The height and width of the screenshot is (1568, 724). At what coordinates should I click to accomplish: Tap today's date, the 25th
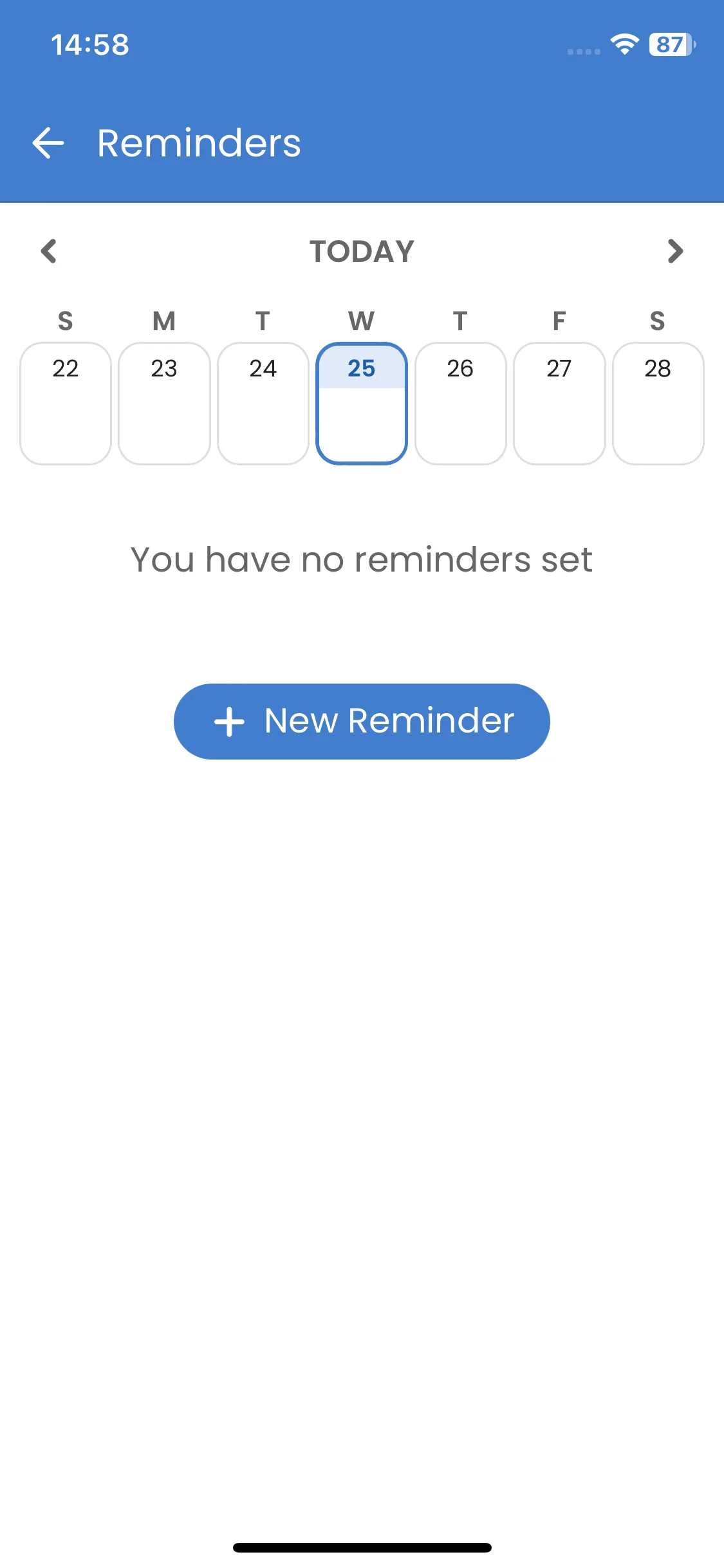click(x=362, y=403)
